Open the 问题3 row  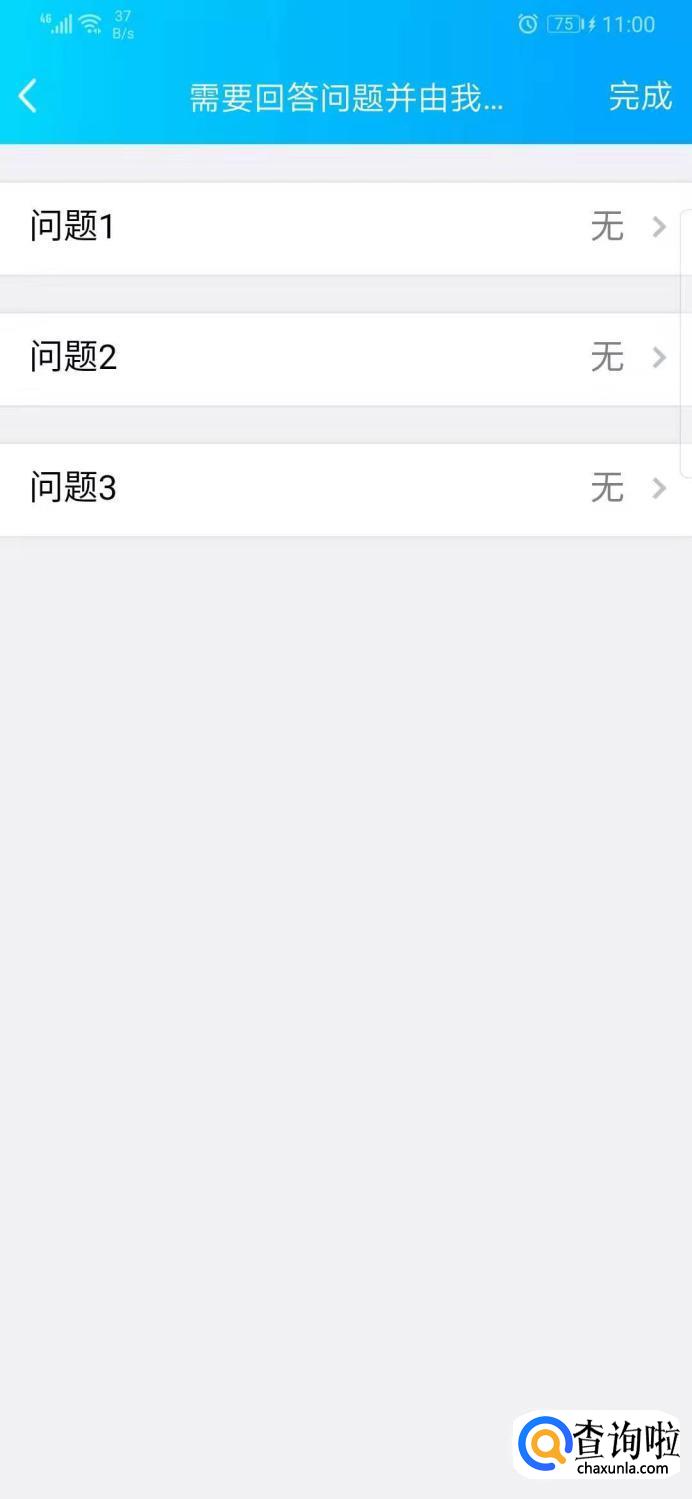(x=346, y=489)
